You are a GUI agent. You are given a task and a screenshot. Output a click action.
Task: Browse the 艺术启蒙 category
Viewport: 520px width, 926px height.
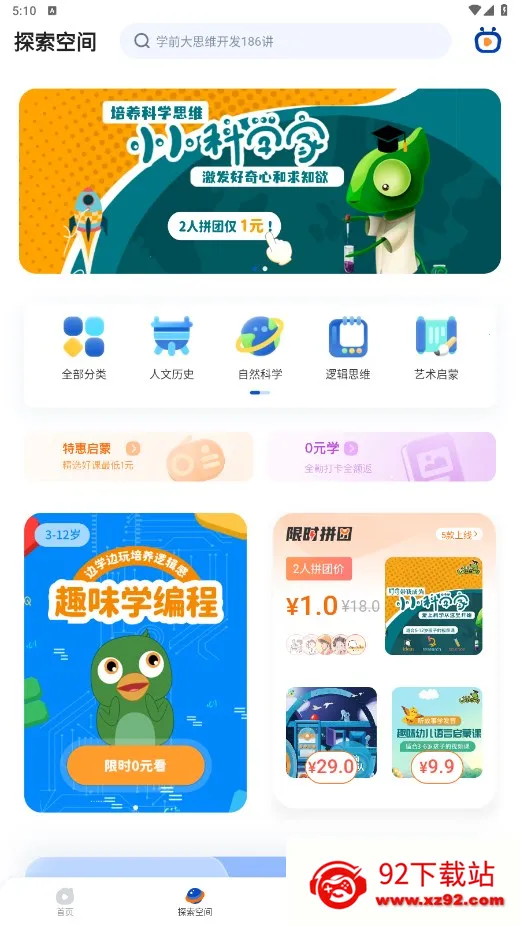[436, 348]
